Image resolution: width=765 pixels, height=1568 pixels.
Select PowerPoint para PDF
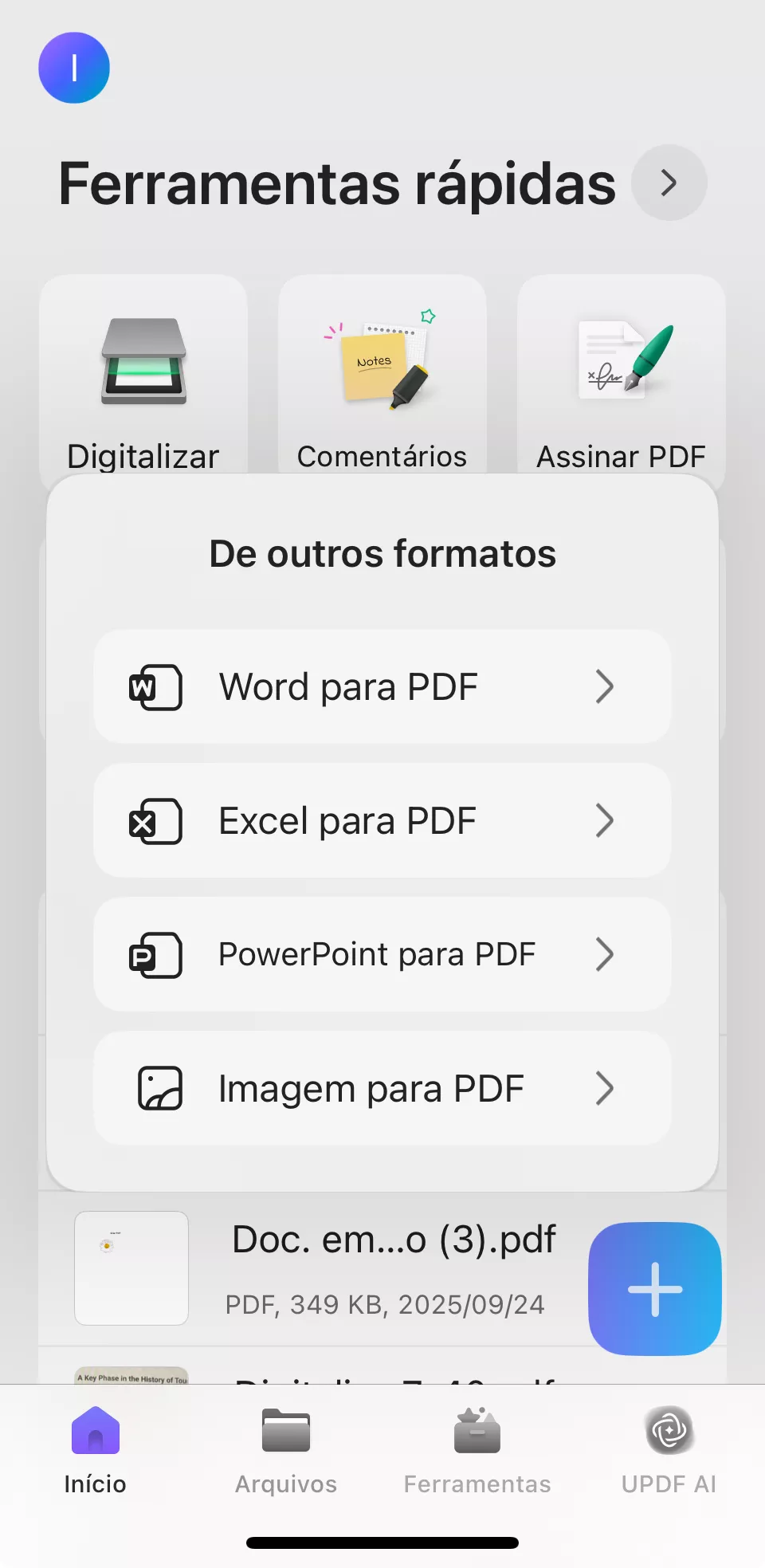click(x=382, y=954)
